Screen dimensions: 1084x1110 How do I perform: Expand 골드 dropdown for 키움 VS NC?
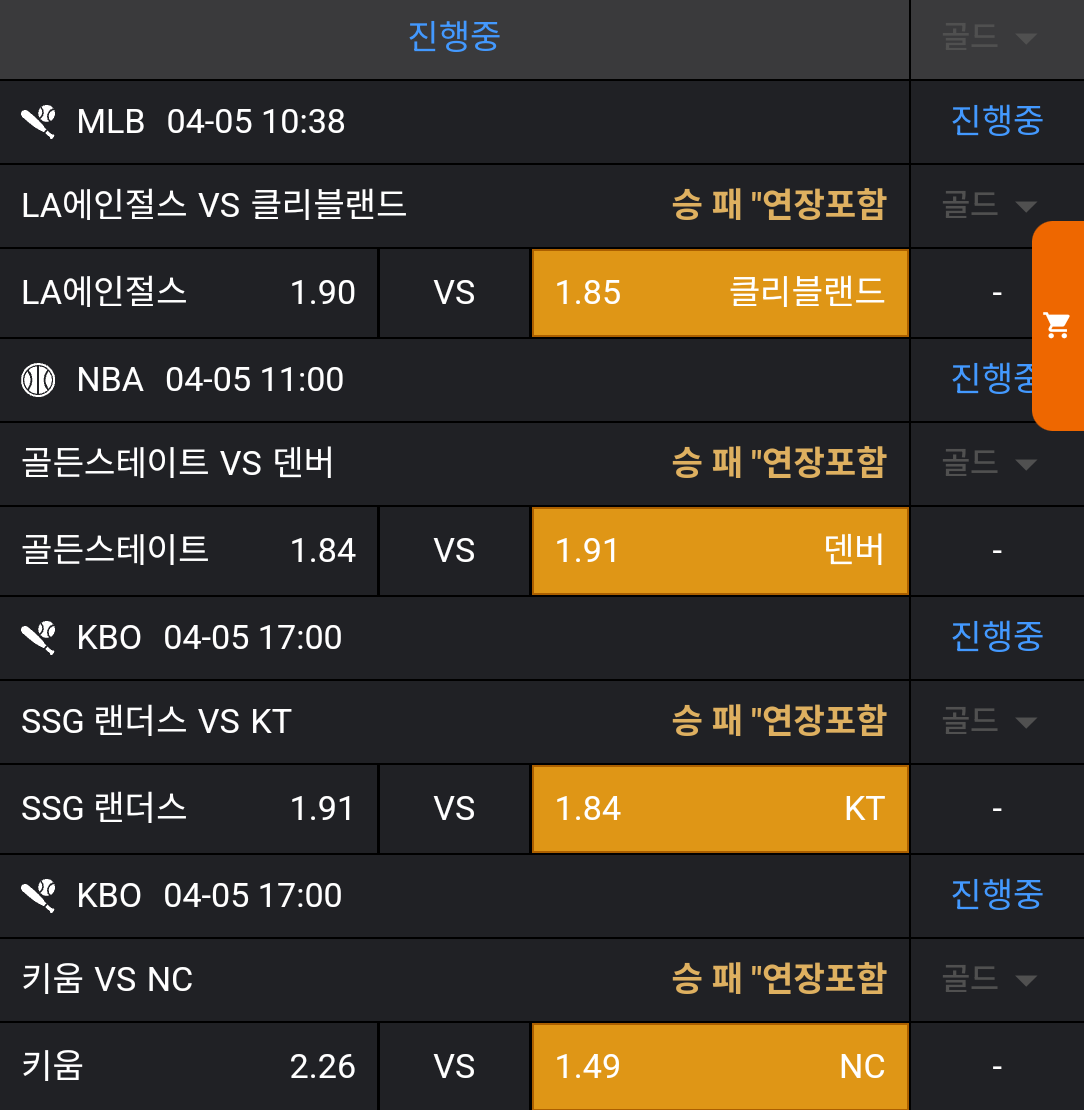click(x=988, y=980)
